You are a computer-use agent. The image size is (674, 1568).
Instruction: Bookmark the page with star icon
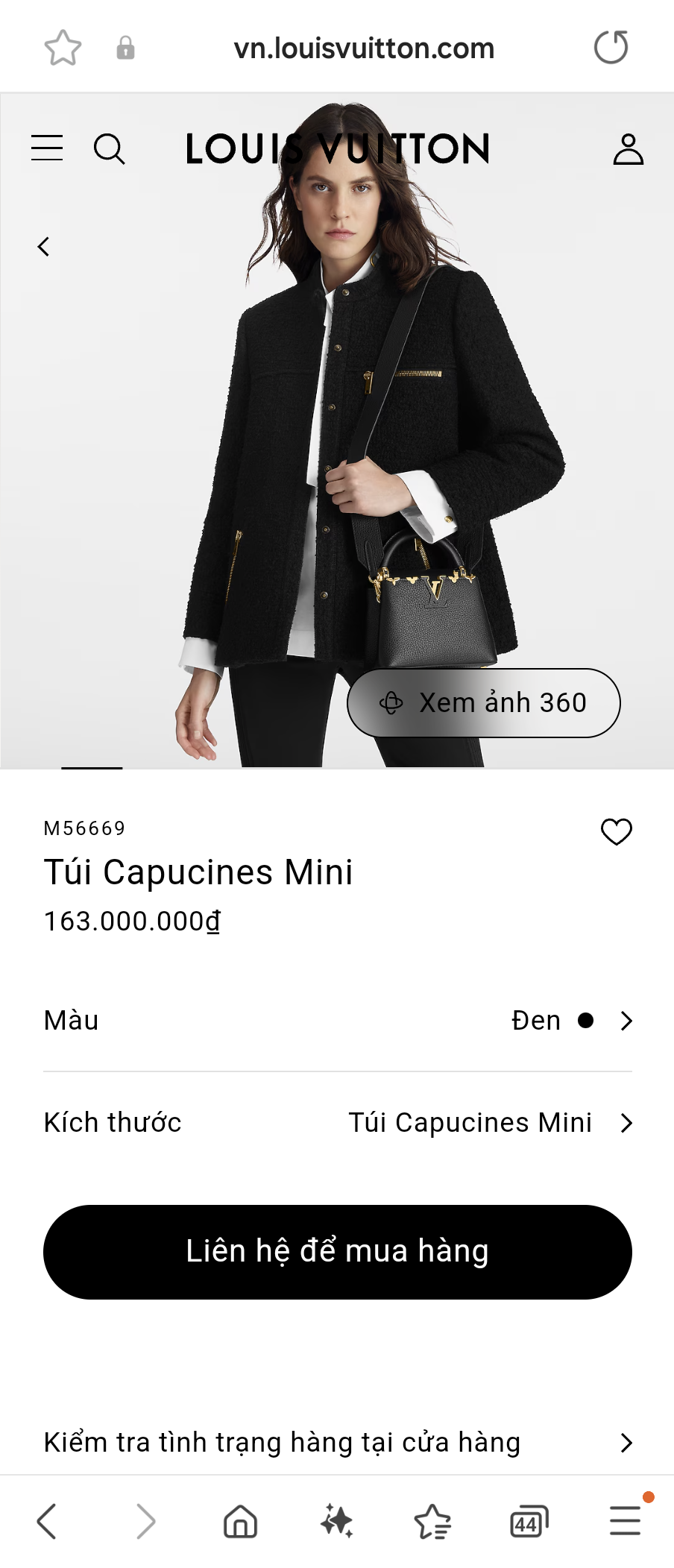tap(63, 47)
